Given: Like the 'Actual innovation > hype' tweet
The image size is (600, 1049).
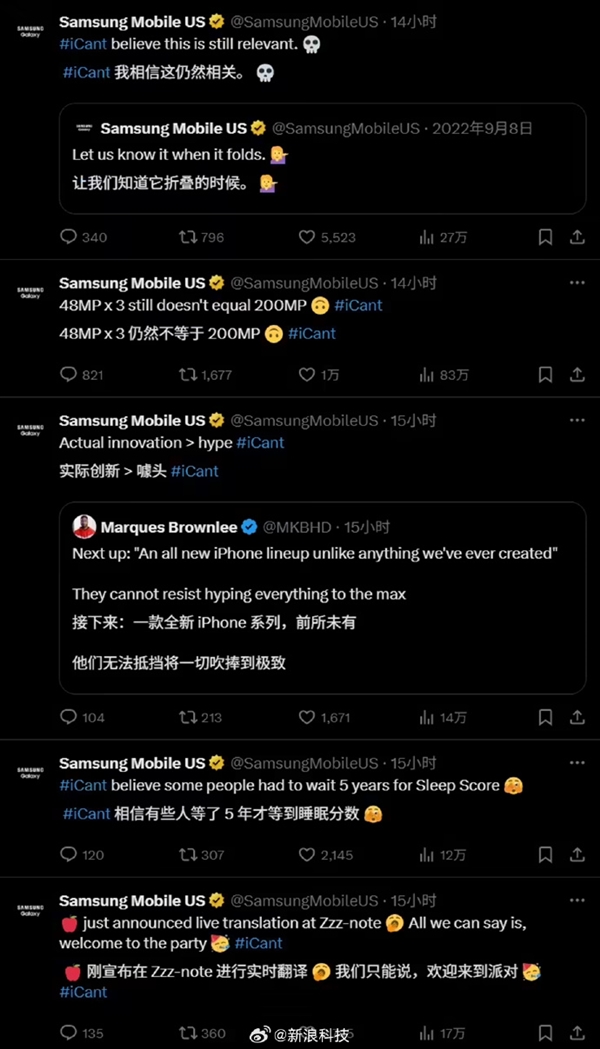Looking at the screenshot, I should coord(308,717).
